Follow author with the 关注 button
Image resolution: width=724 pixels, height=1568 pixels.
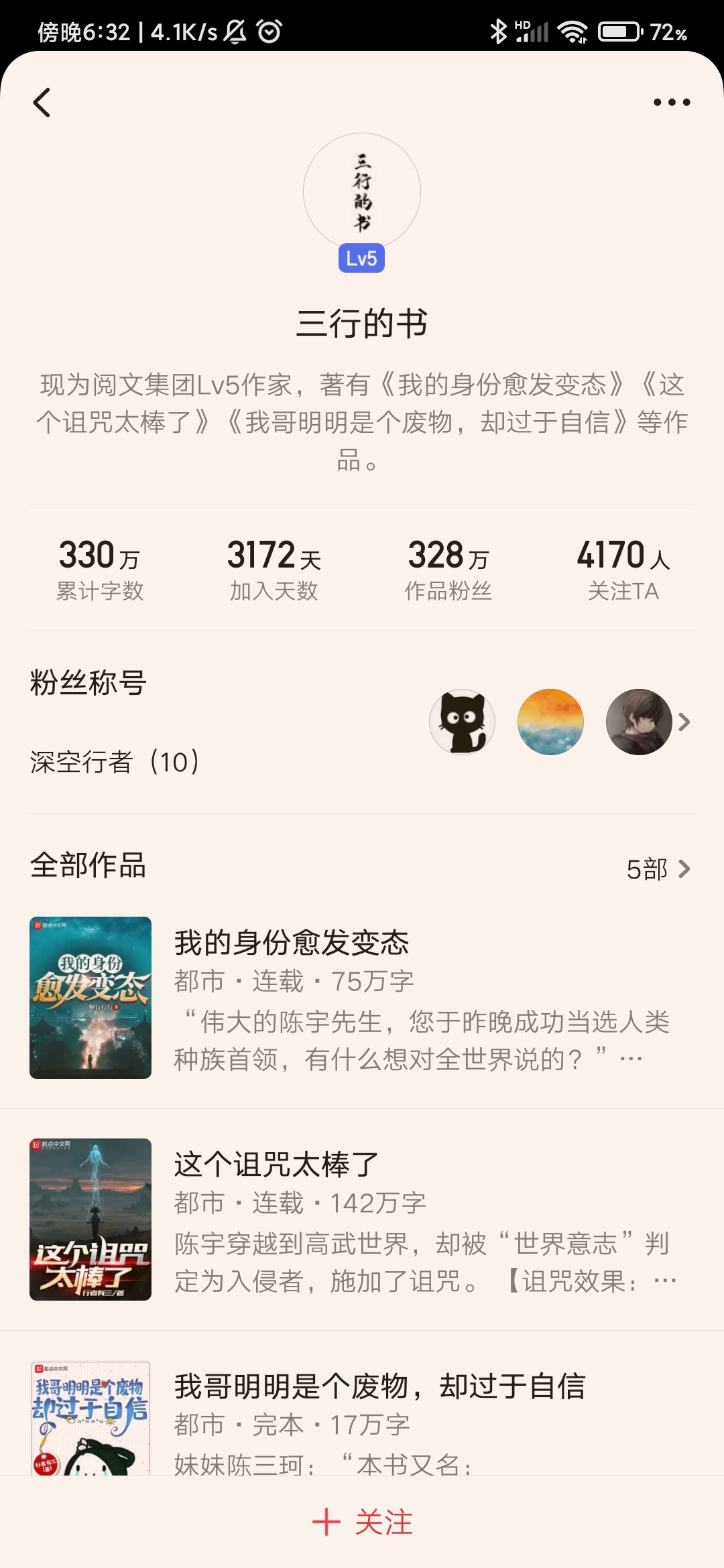pyautogui.click(x=362, y=1522)
